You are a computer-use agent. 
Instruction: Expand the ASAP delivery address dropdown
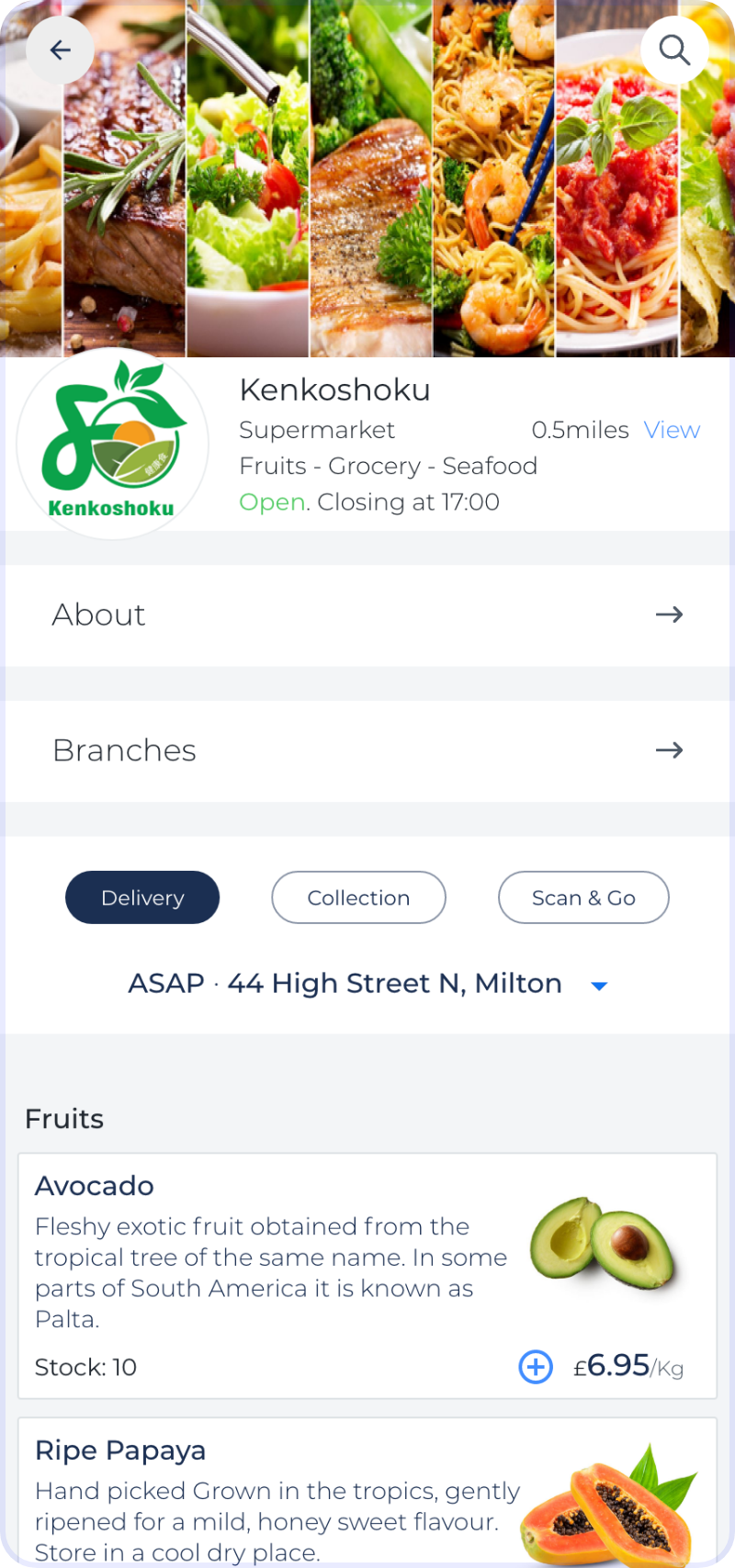click(598, 984)
